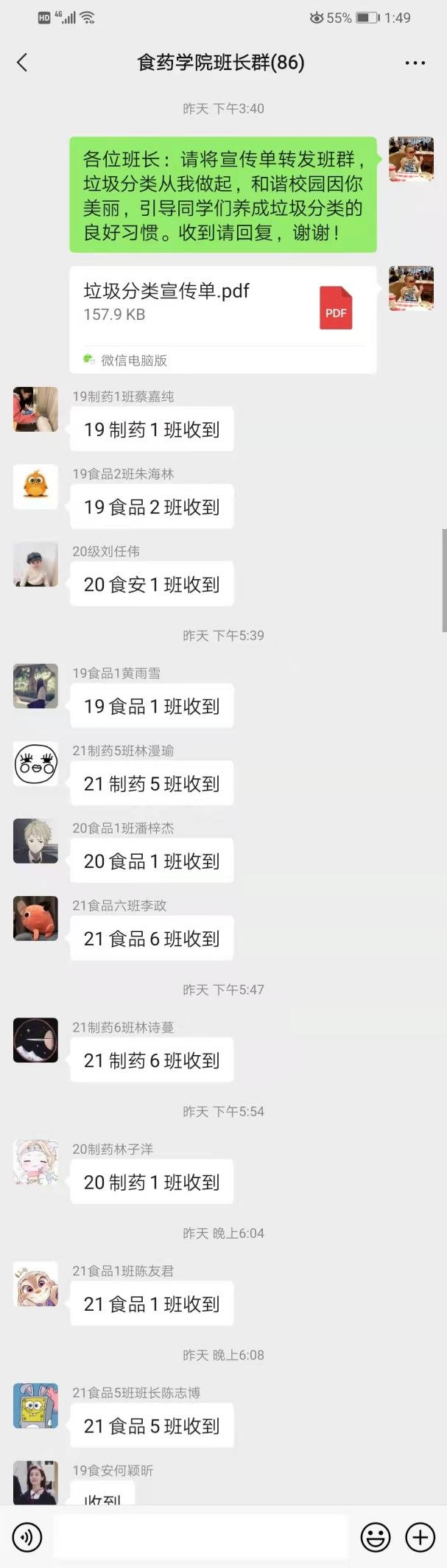View profile of 21制药5班林漫瑜
Image resolution: width=447 pixels, height=1568 pixels.
[x=35, y=763]
